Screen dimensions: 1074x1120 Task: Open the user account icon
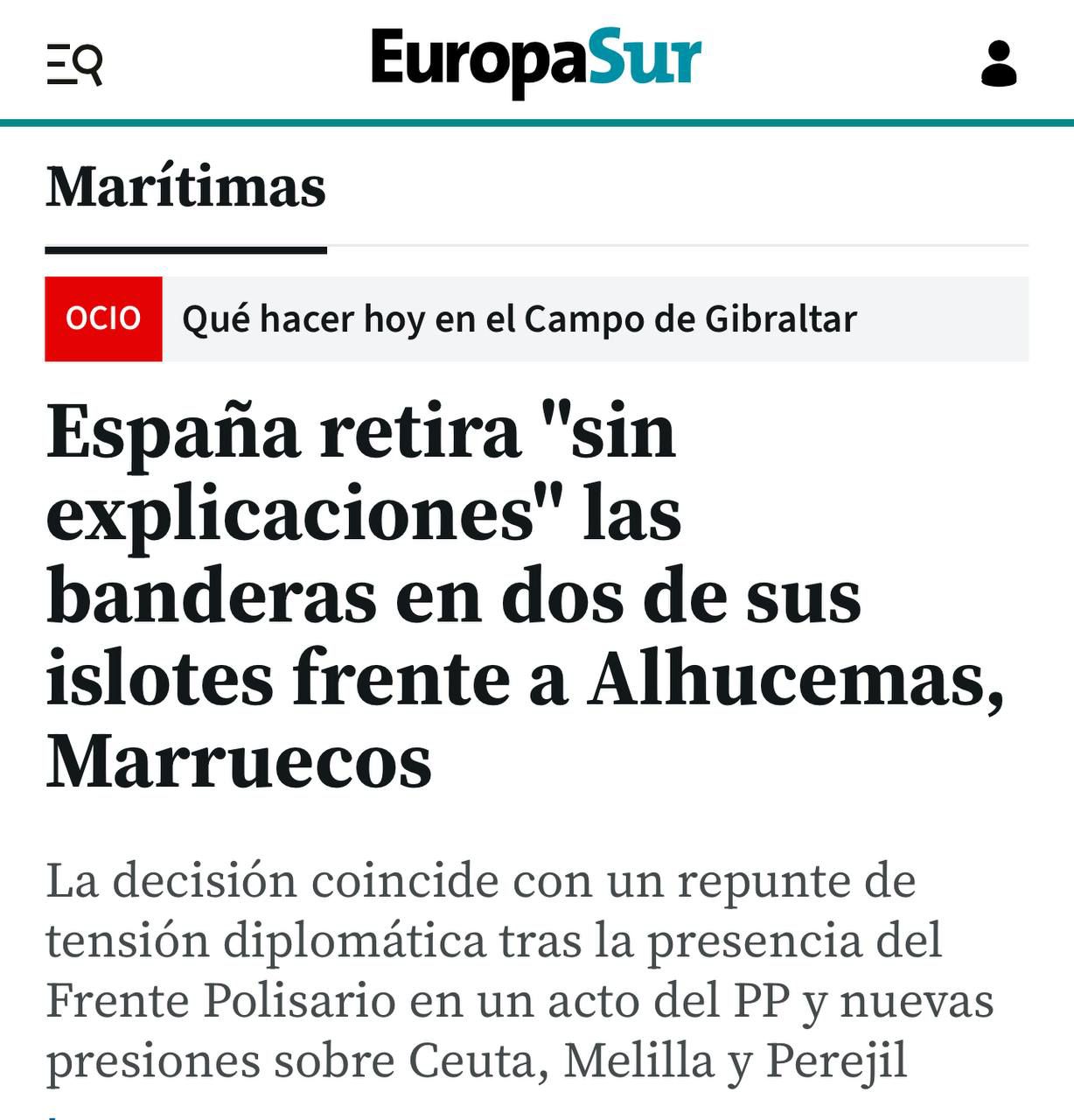coord(999,64)
